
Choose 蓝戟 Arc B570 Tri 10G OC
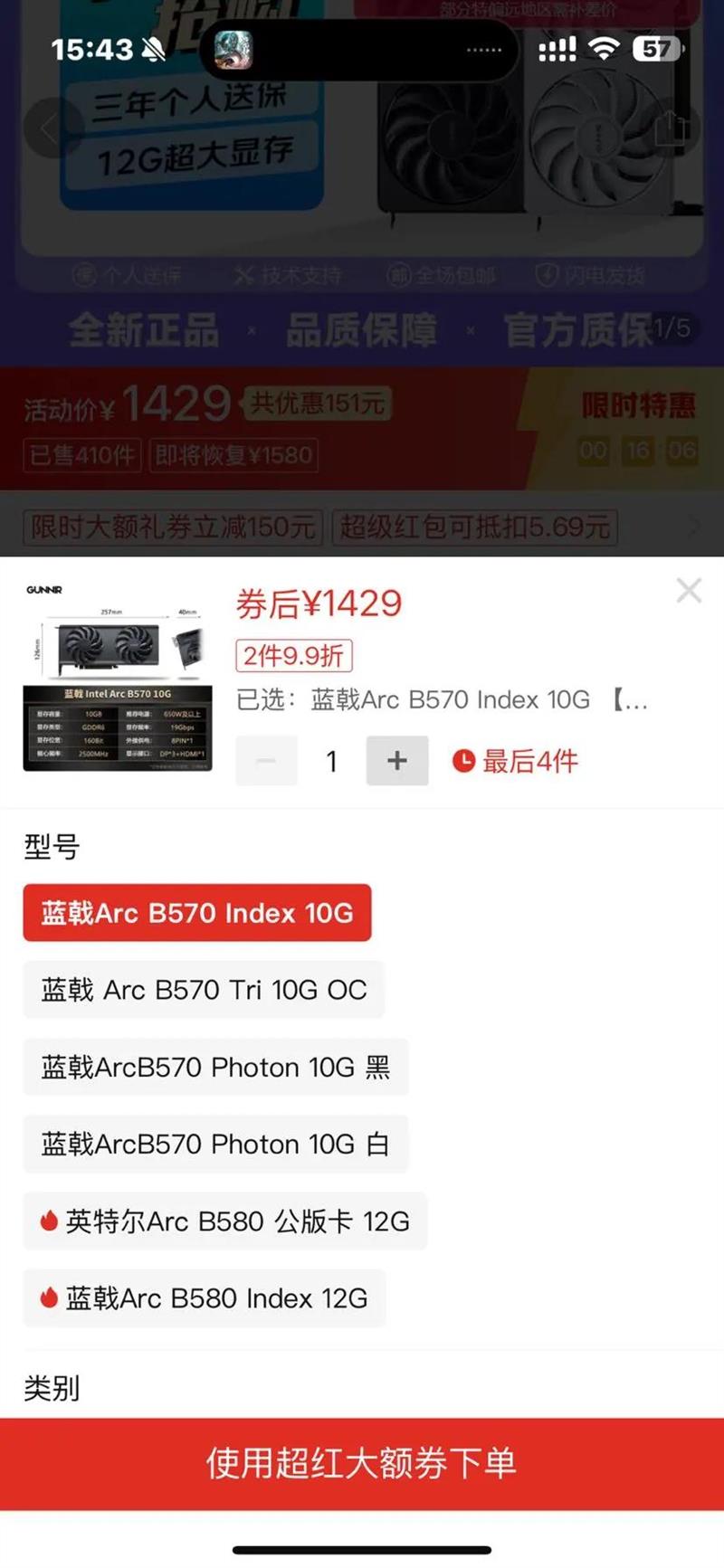[x=204, y=990]
